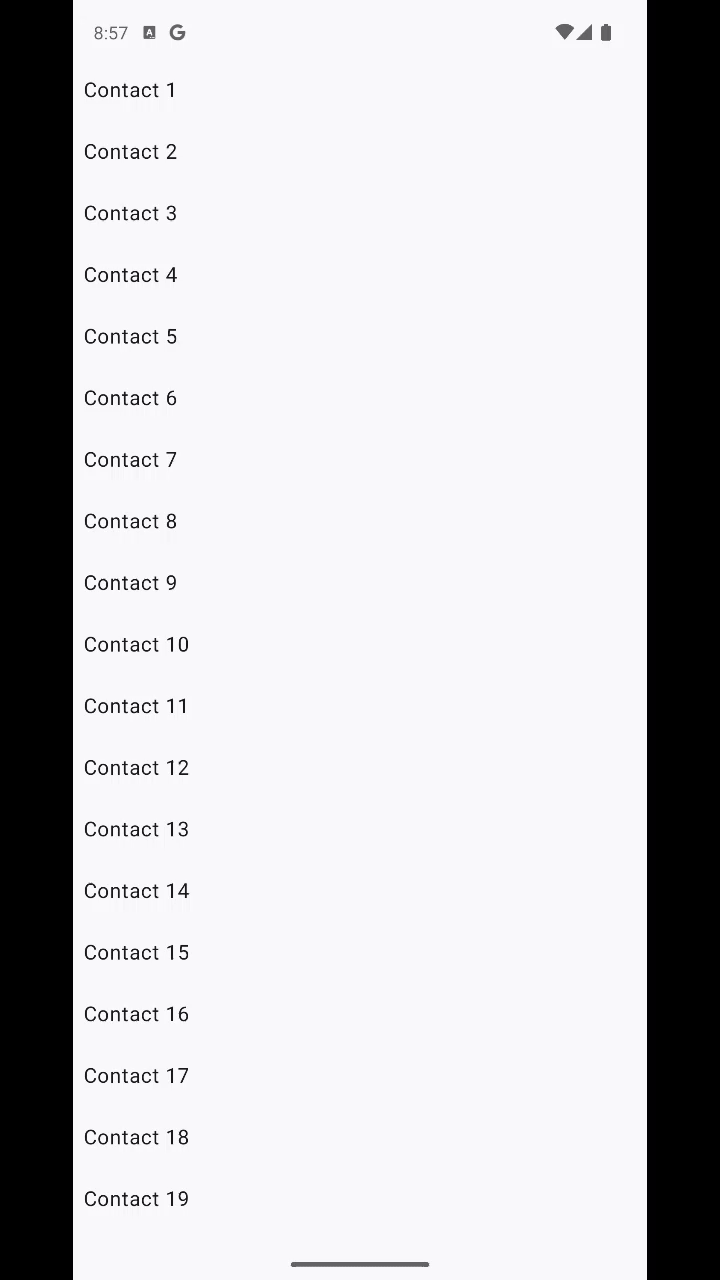The image size is (720, 1280).
Task: Tap Contact 15
Action: pyautogui.click(x=136, y=953)
